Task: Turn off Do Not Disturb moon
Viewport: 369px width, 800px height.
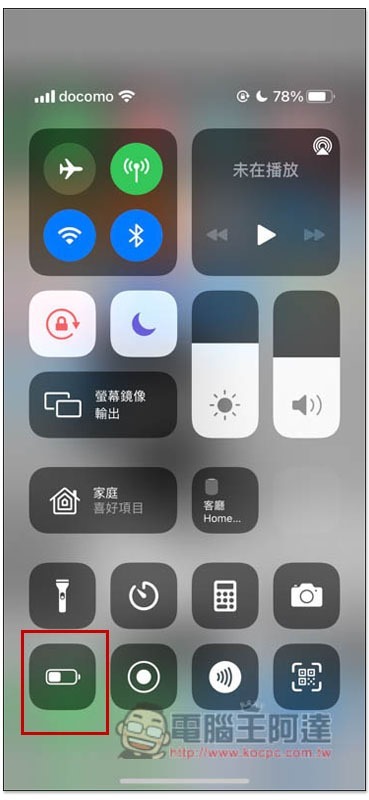Action: click(x=144, y=324)
